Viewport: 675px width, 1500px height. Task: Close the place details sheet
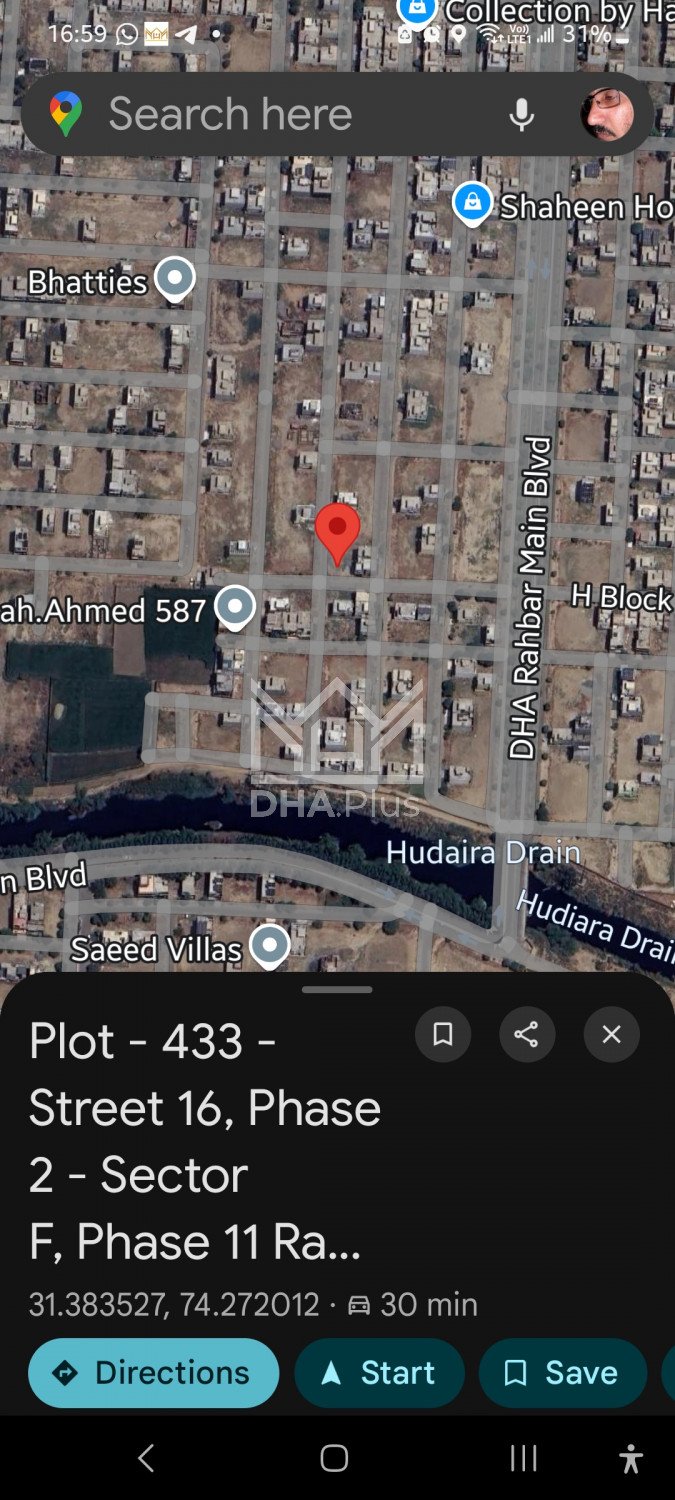click(611, 1034)
